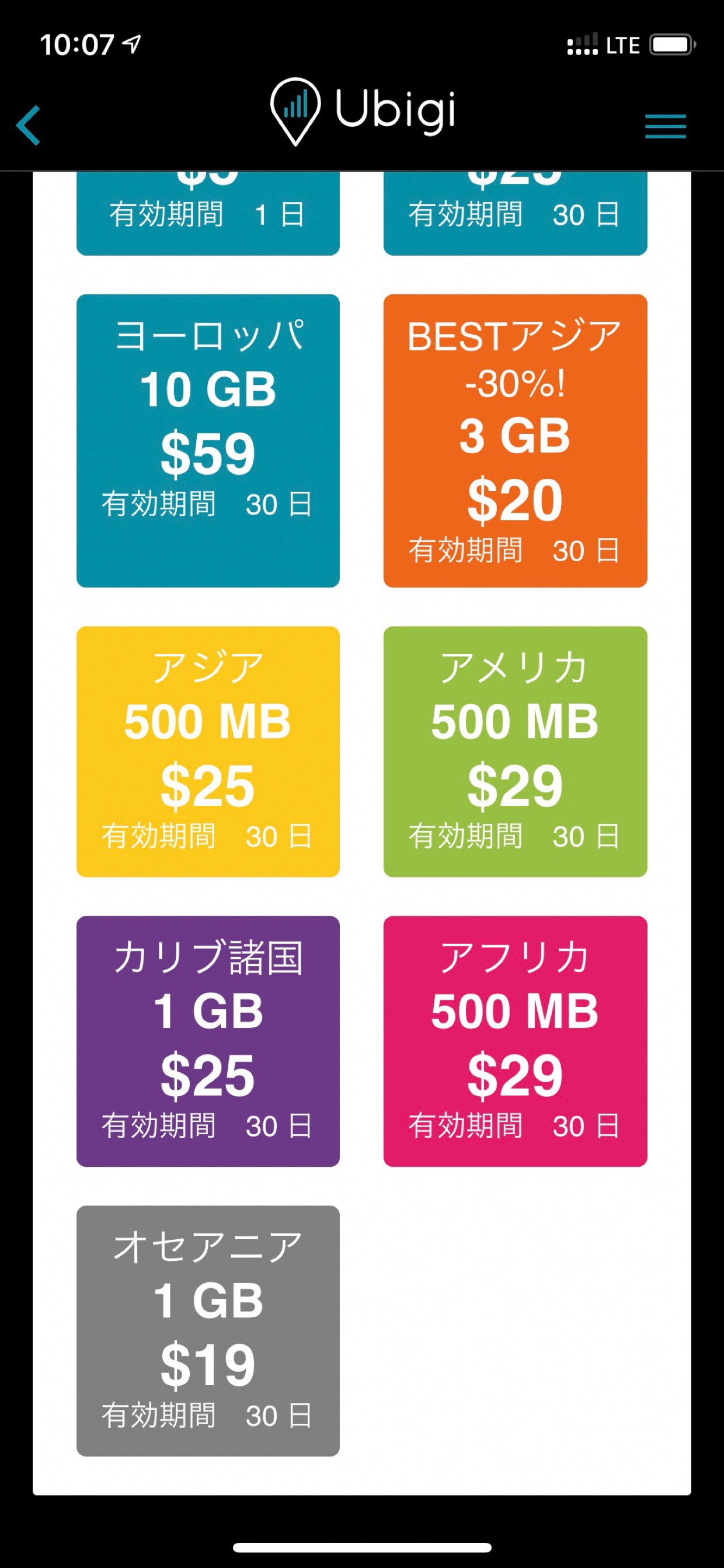Open the アフリカ 500 MB $29 plan
This screenshot has width=724, height=1568.
point(516,1041)
